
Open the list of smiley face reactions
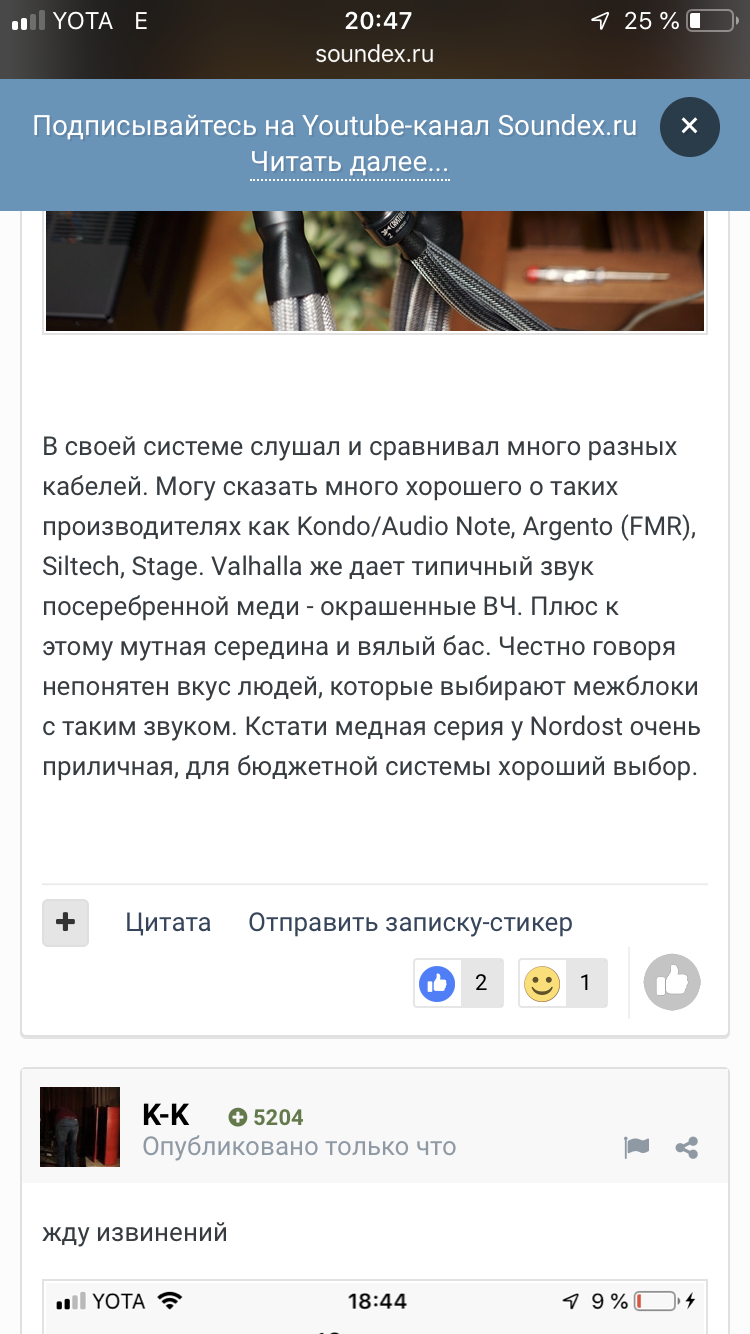[x=563, y=983]
